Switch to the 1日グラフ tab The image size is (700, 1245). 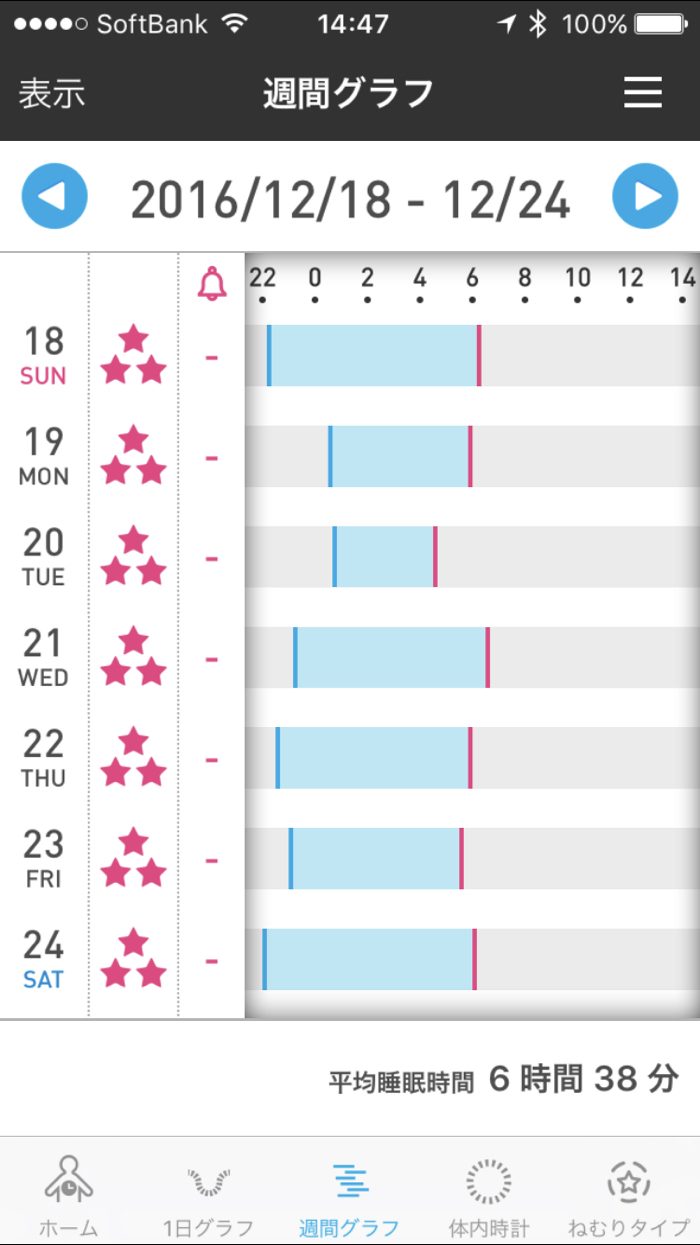(x=208, y=1195)
